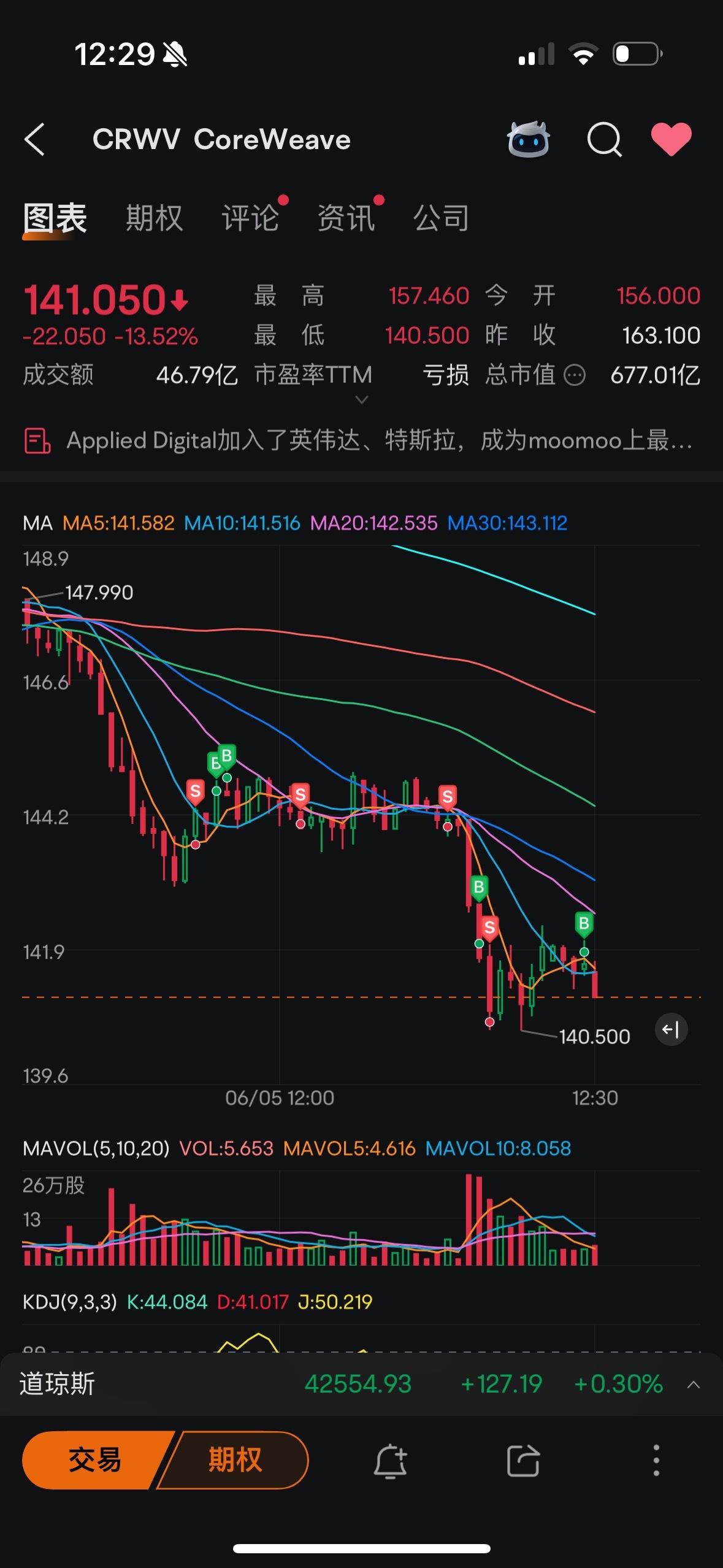This screenshot has width=723, height=1568.
Task: Go back using the top arrow
Action: point(34,139)
